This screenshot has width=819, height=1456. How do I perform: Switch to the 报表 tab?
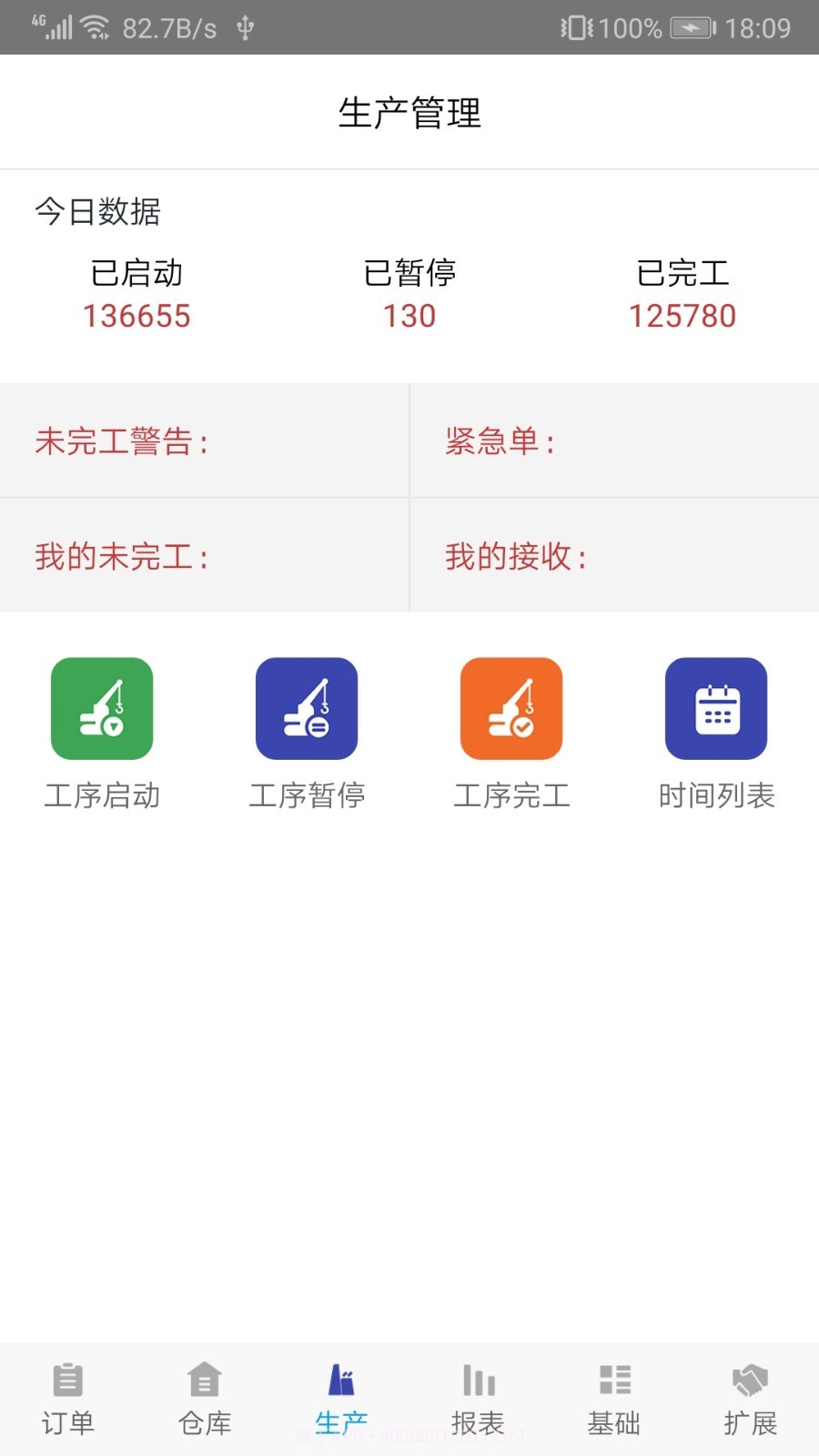pos(478,1399)
